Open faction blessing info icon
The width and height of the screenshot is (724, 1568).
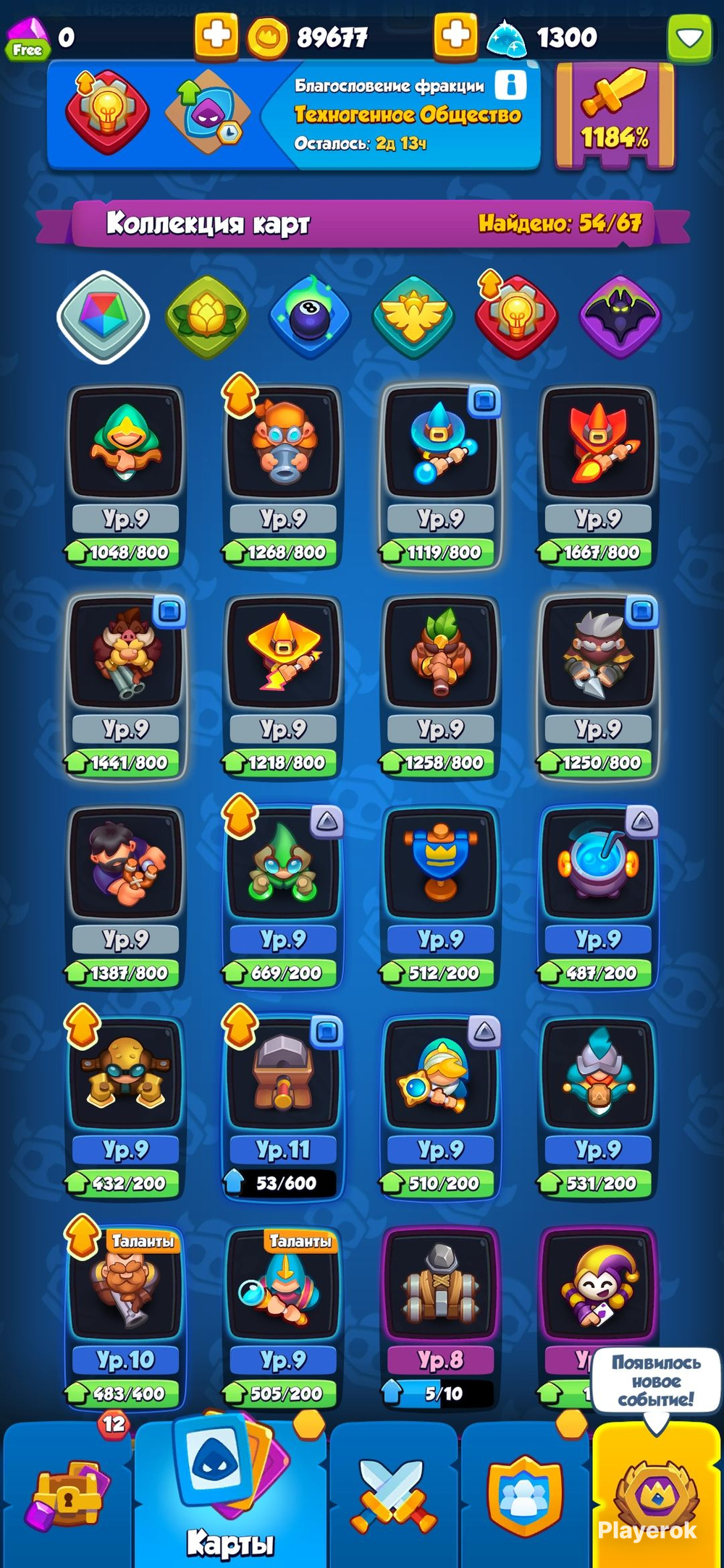pos(510,84)
